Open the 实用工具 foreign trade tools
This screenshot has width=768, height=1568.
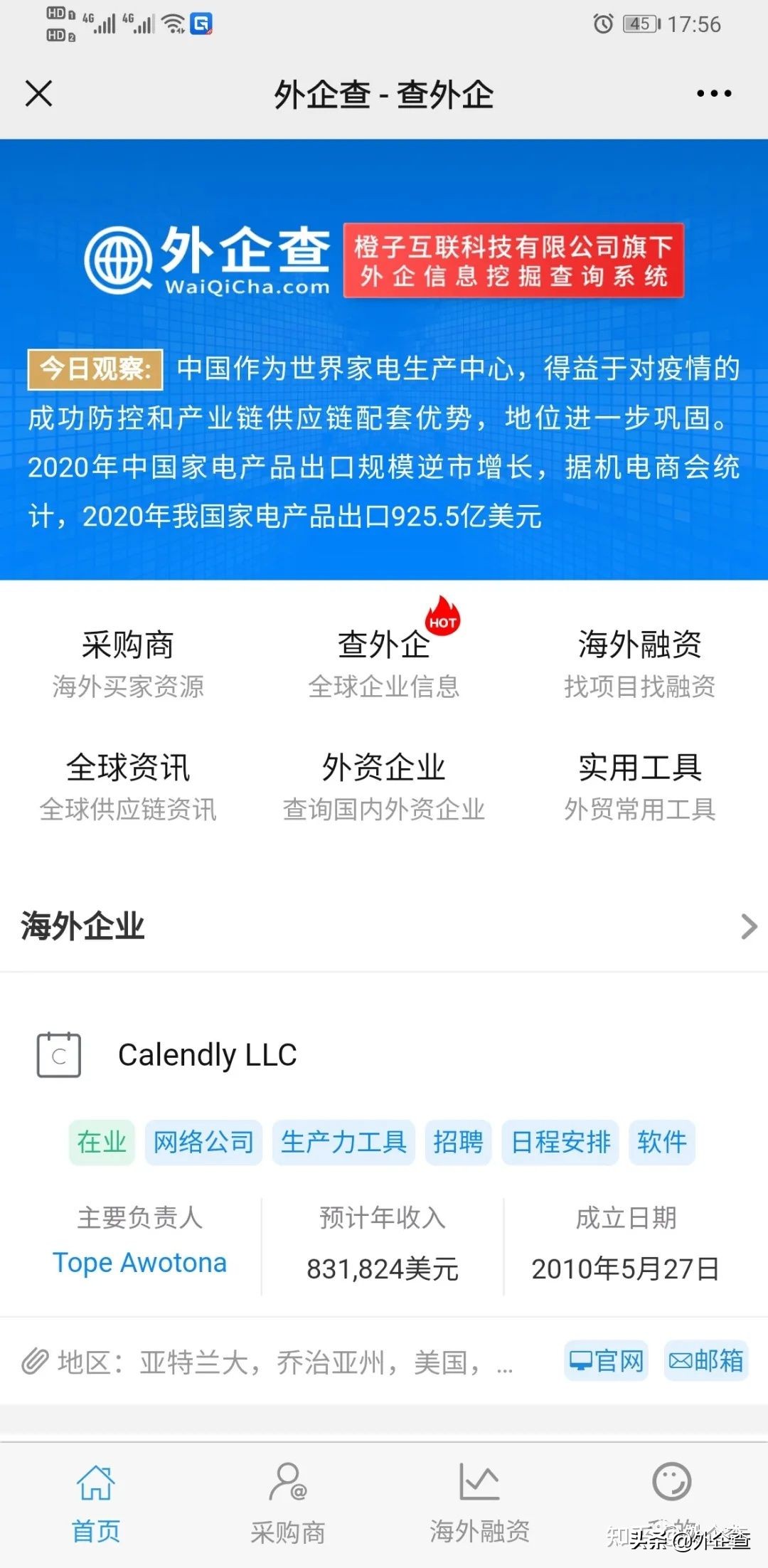pos(639,767)
